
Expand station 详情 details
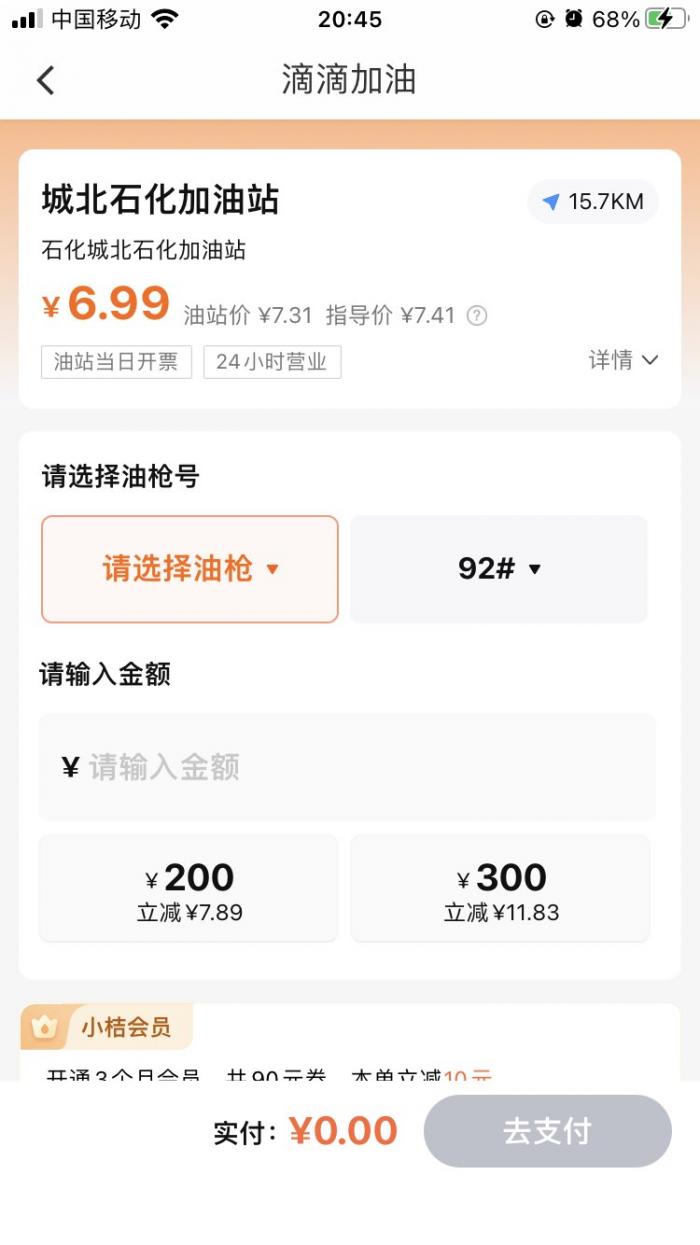click(x=623, y=360)
